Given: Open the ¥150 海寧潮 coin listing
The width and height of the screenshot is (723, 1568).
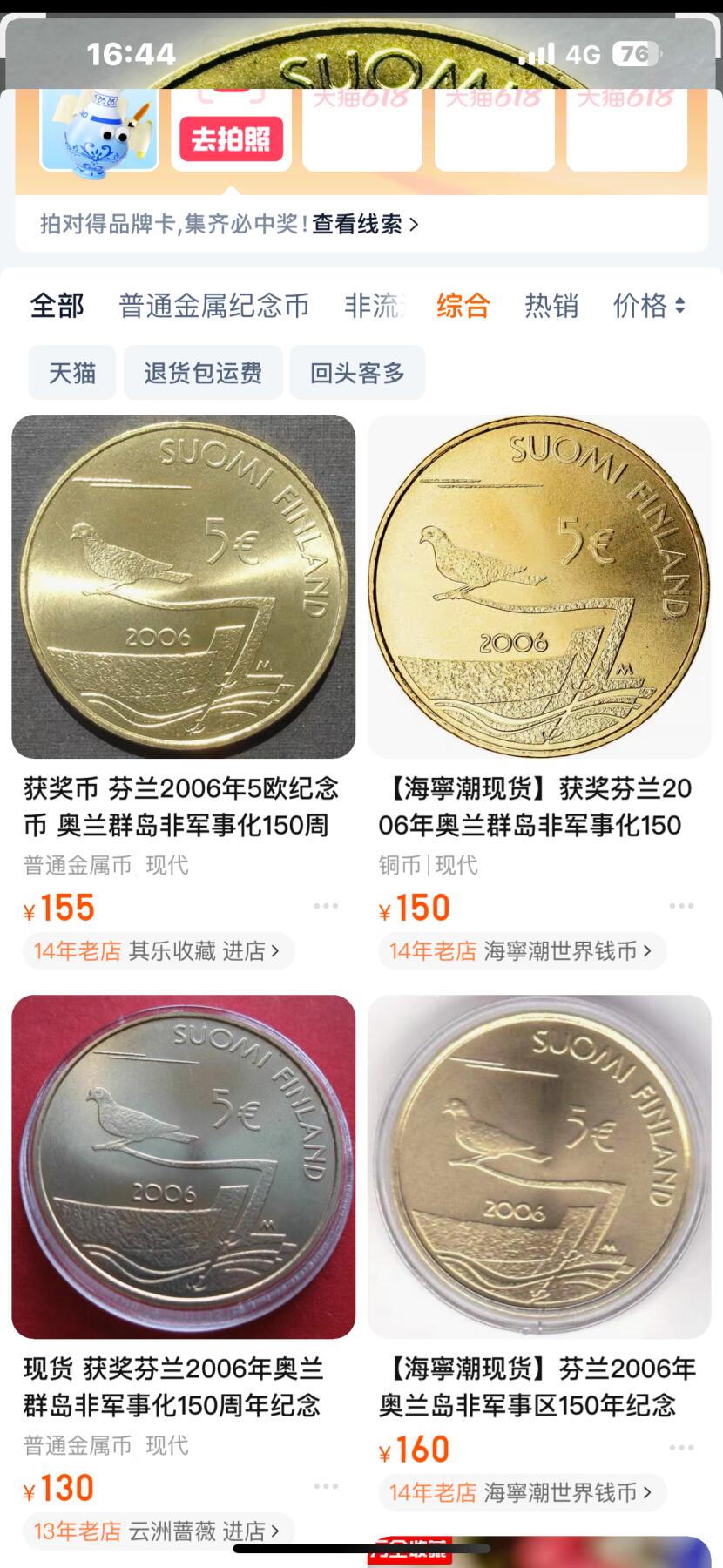Looking at the screenshot, I should 539,587.
